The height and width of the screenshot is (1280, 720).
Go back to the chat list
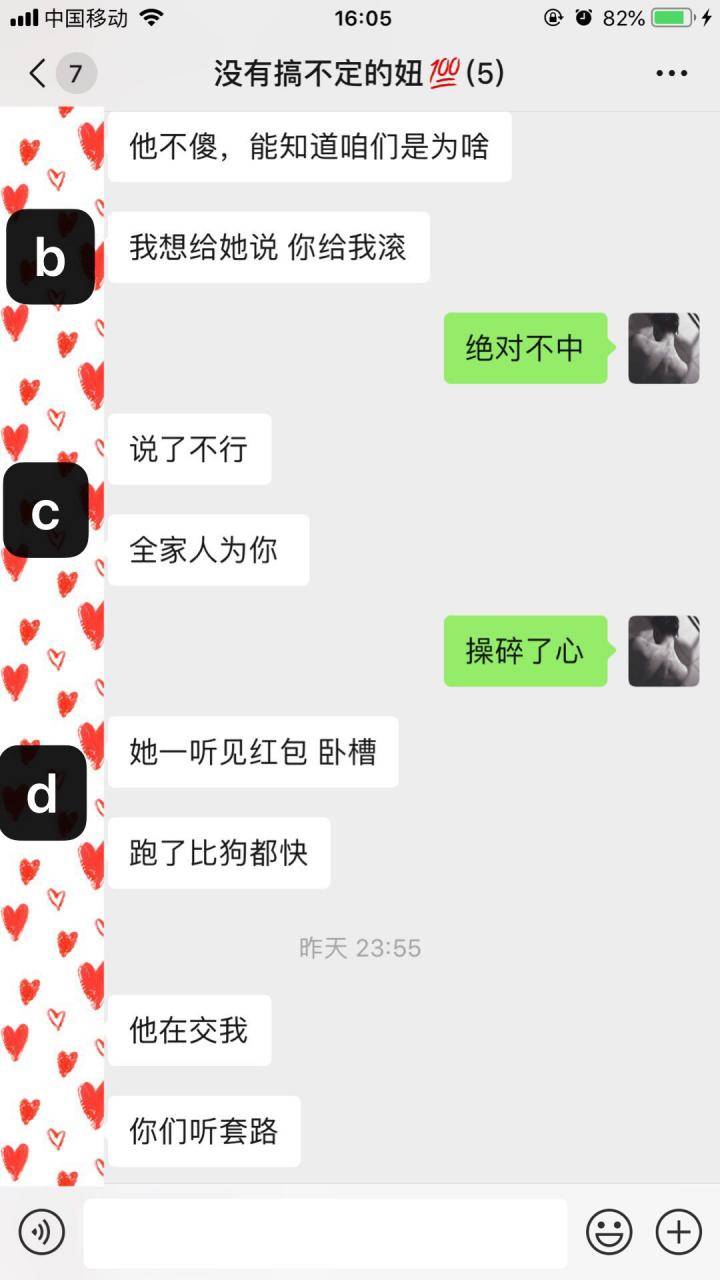[40, 73]
